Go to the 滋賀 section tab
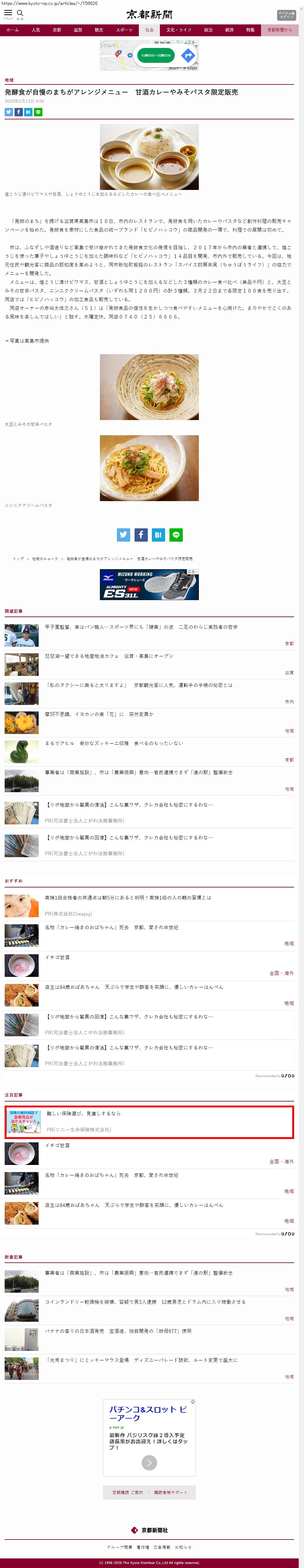 [x=78, y=30]
